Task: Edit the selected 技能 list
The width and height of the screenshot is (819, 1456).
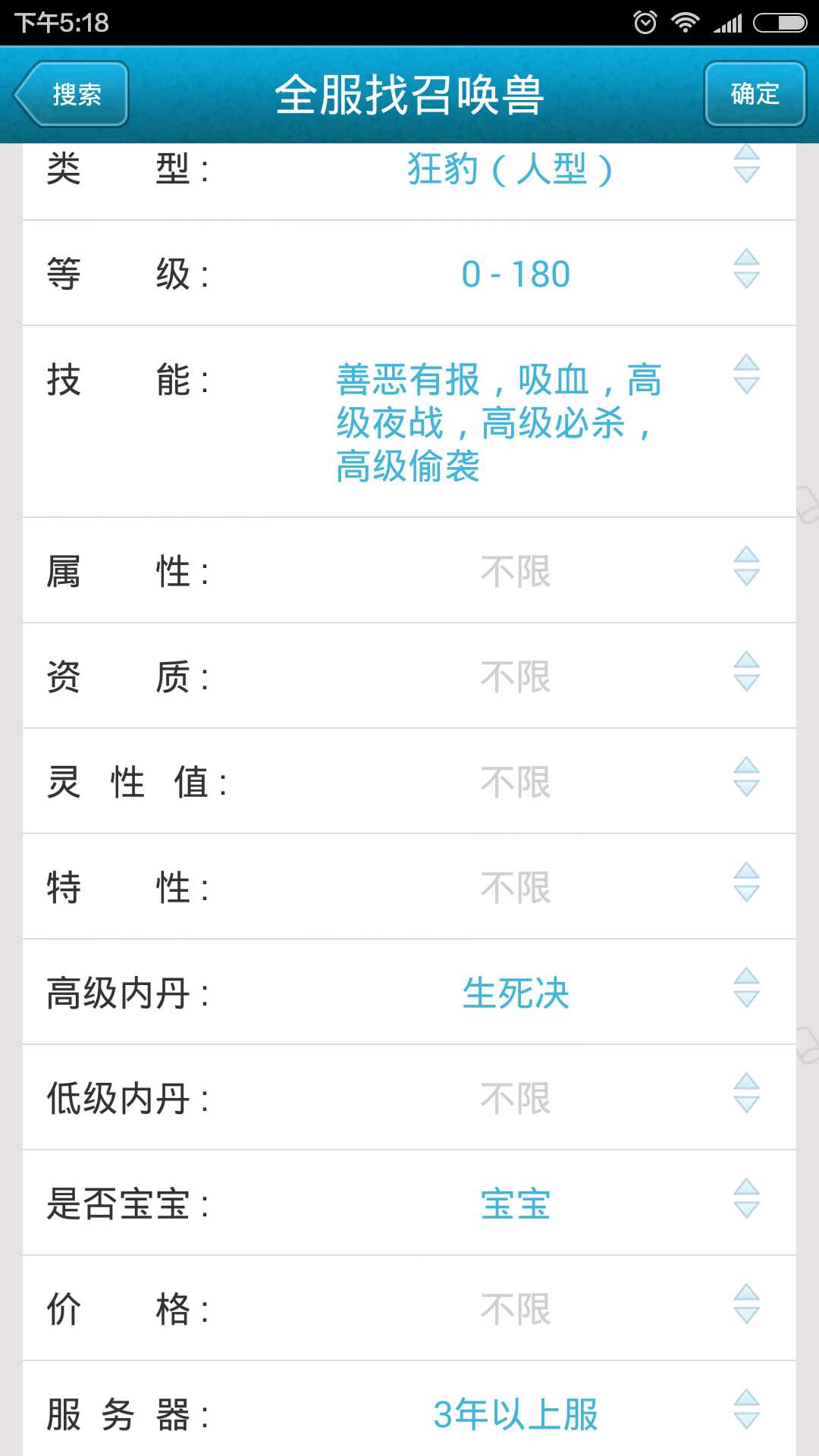Action: pos(499,422)
